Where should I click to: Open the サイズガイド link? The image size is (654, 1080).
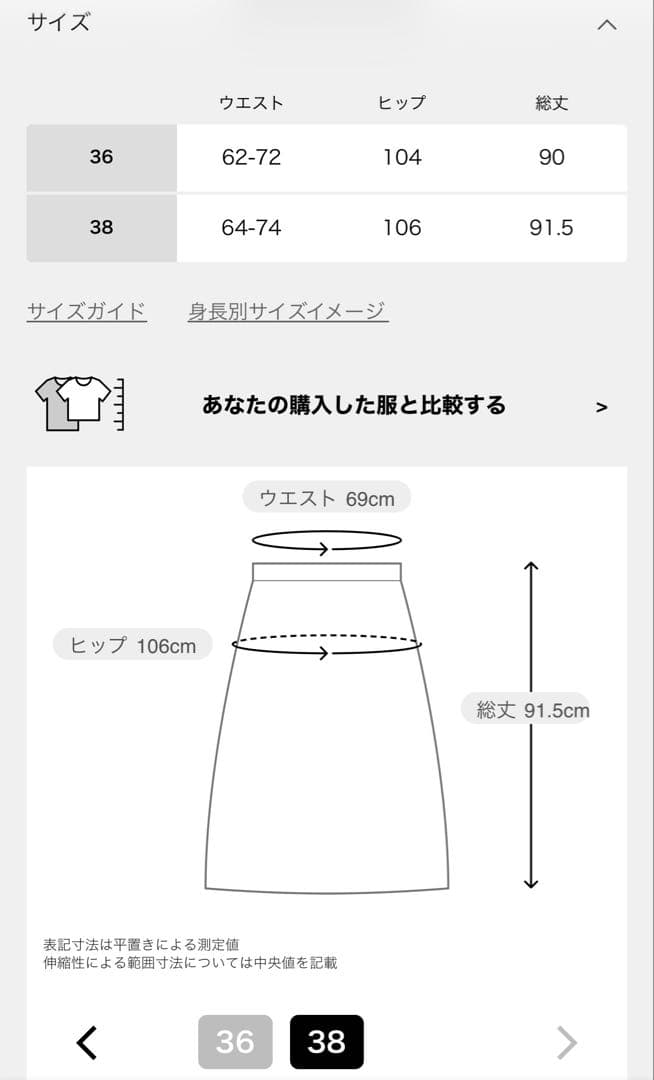[87, 311]
